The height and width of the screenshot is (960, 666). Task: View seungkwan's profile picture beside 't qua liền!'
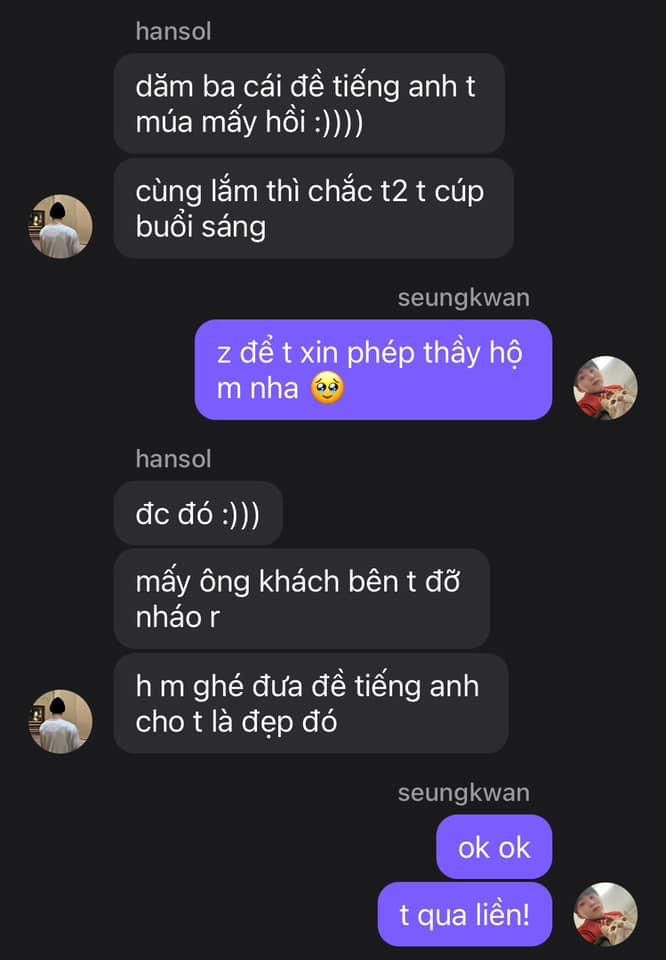click(x=605, y=913)
